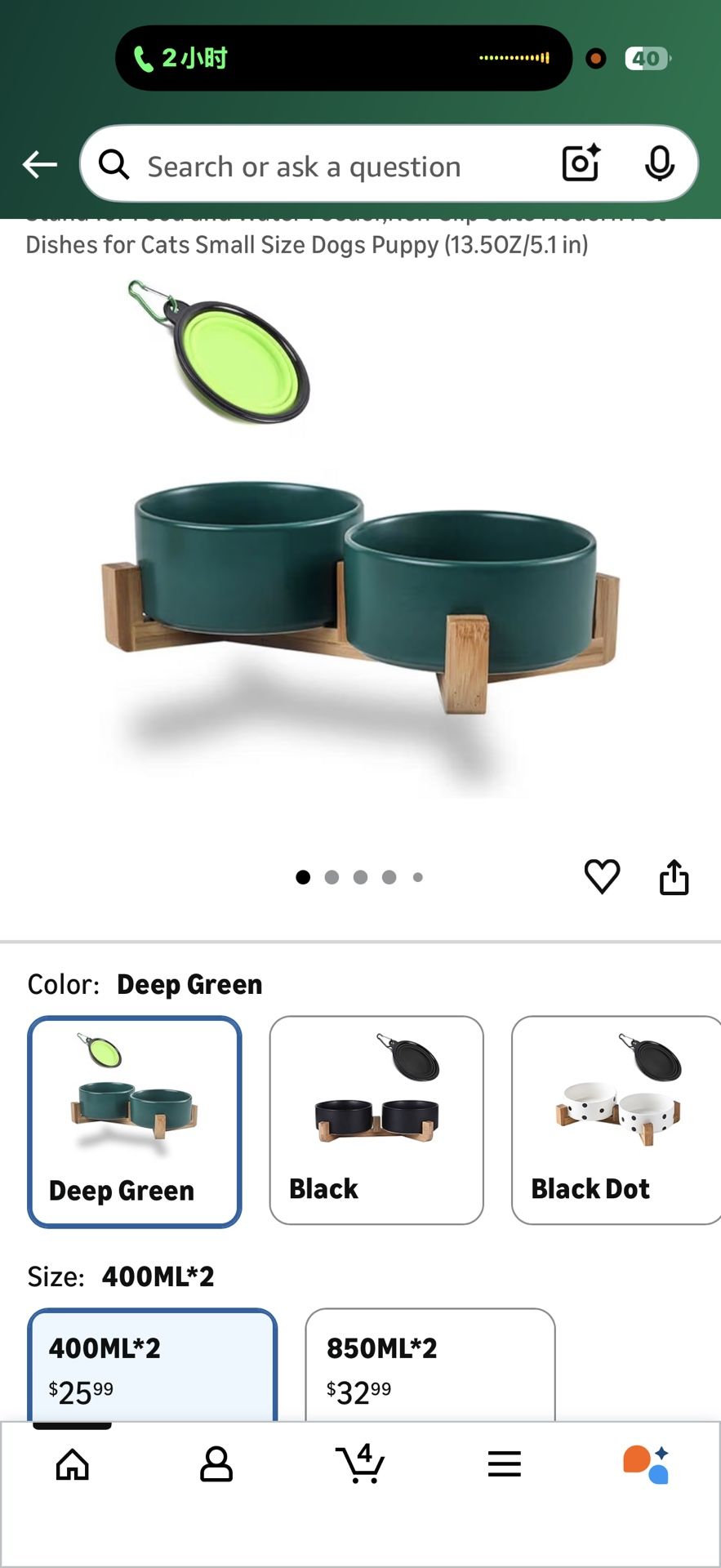Screen dimensions: 721x1568
Task: Add this item to your wish list
Action: pos(602,876)
